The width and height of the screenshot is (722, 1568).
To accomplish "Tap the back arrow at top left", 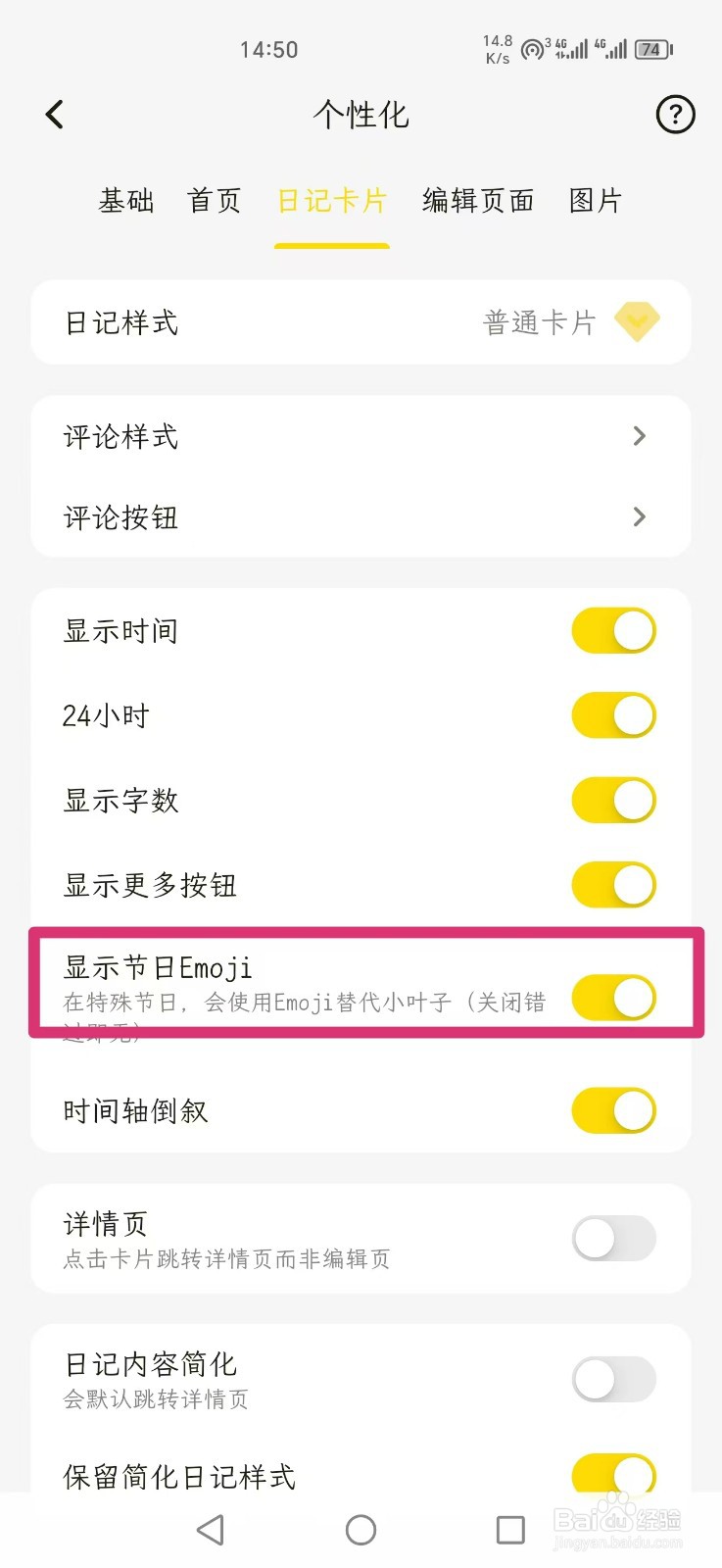I will pos(54,114).
